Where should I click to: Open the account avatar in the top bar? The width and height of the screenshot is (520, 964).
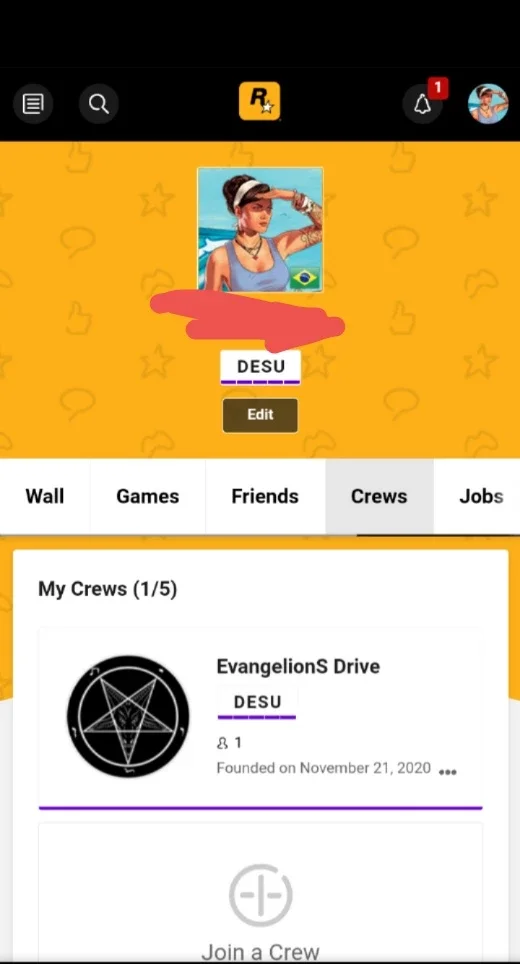pos(488,104)
